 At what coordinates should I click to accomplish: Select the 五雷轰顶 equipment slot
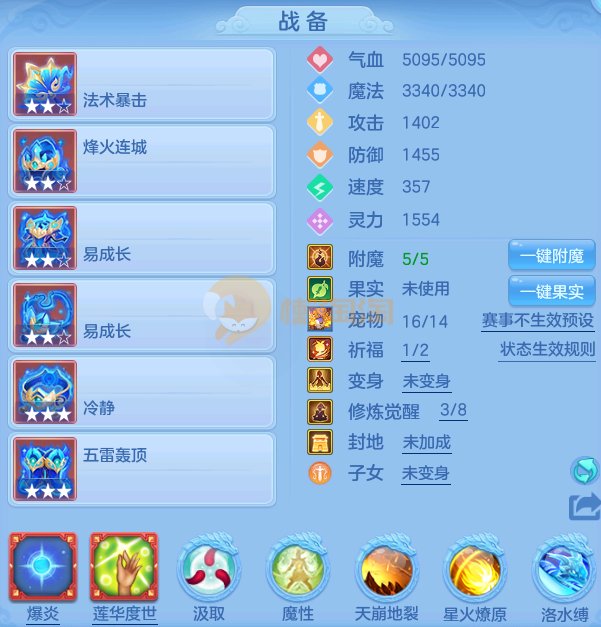(142, 468)
